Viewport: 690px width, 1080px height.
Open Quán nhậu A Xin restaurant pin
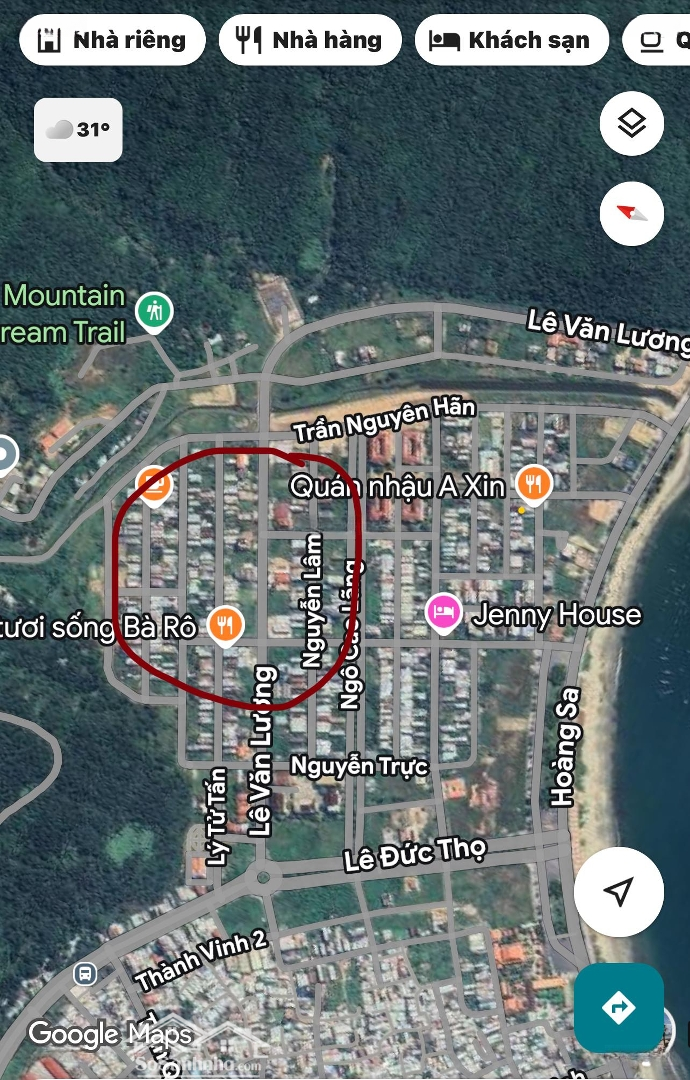click(534, 485)
